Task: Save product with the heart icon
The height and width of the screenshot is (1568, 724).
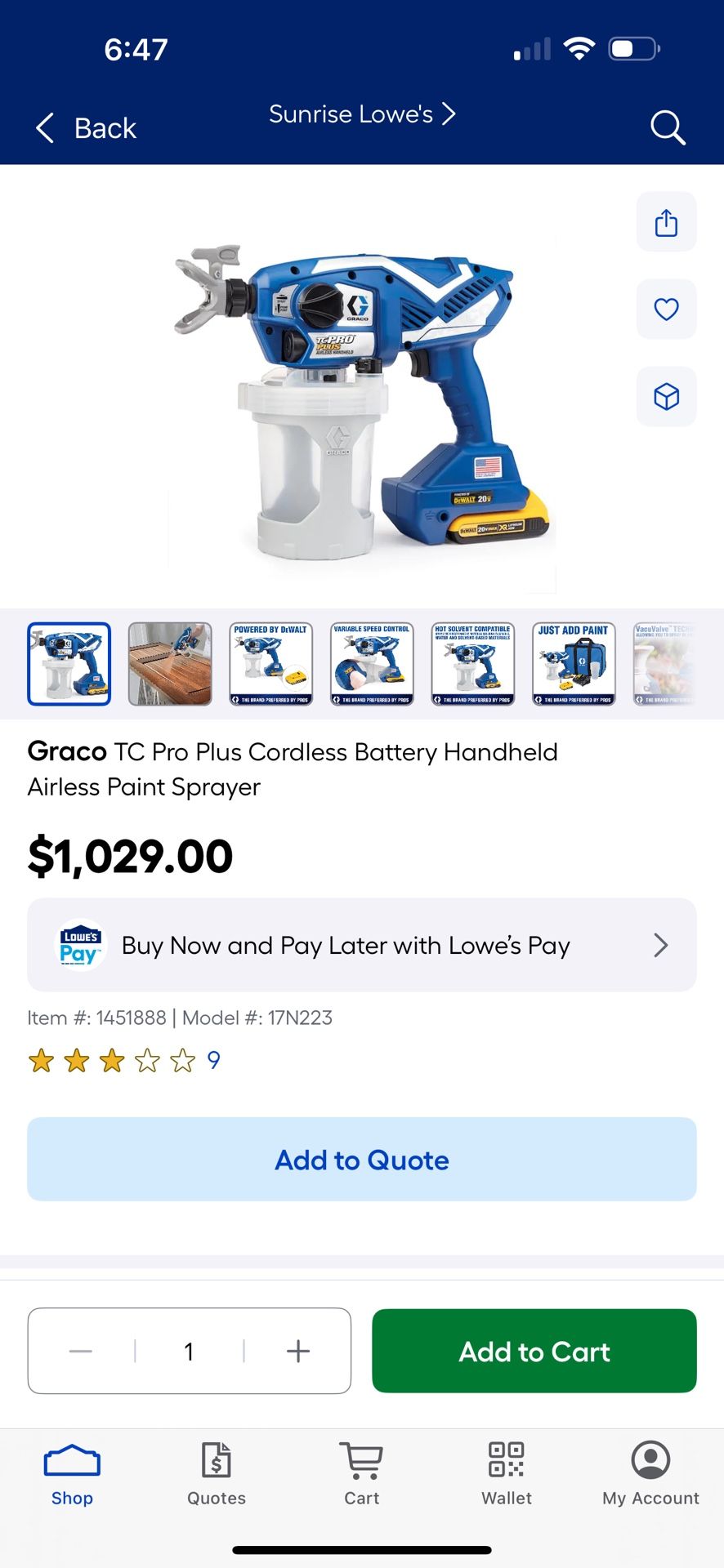Action: pos(666,310)
